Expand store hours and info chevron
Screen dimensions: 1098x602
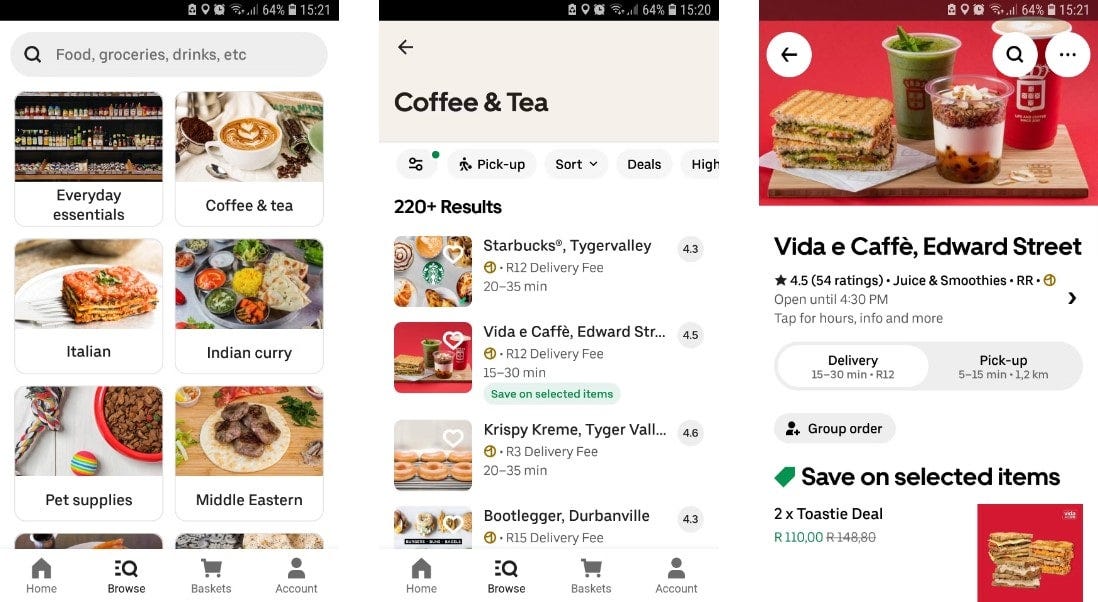pyautogui.click(x=1072, y=298)
